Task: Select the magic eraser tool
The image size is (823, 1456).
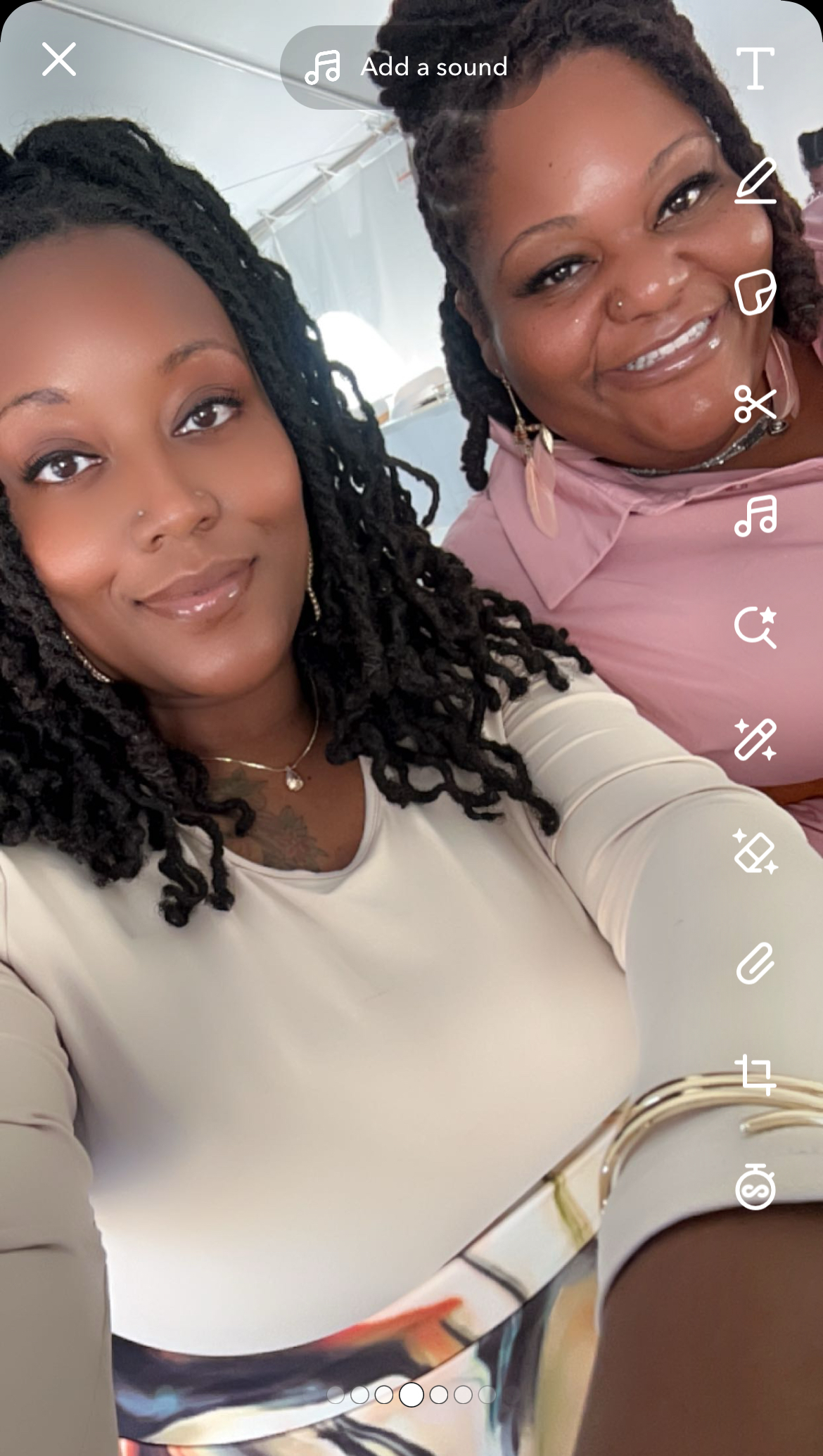Action: (755, 851)
